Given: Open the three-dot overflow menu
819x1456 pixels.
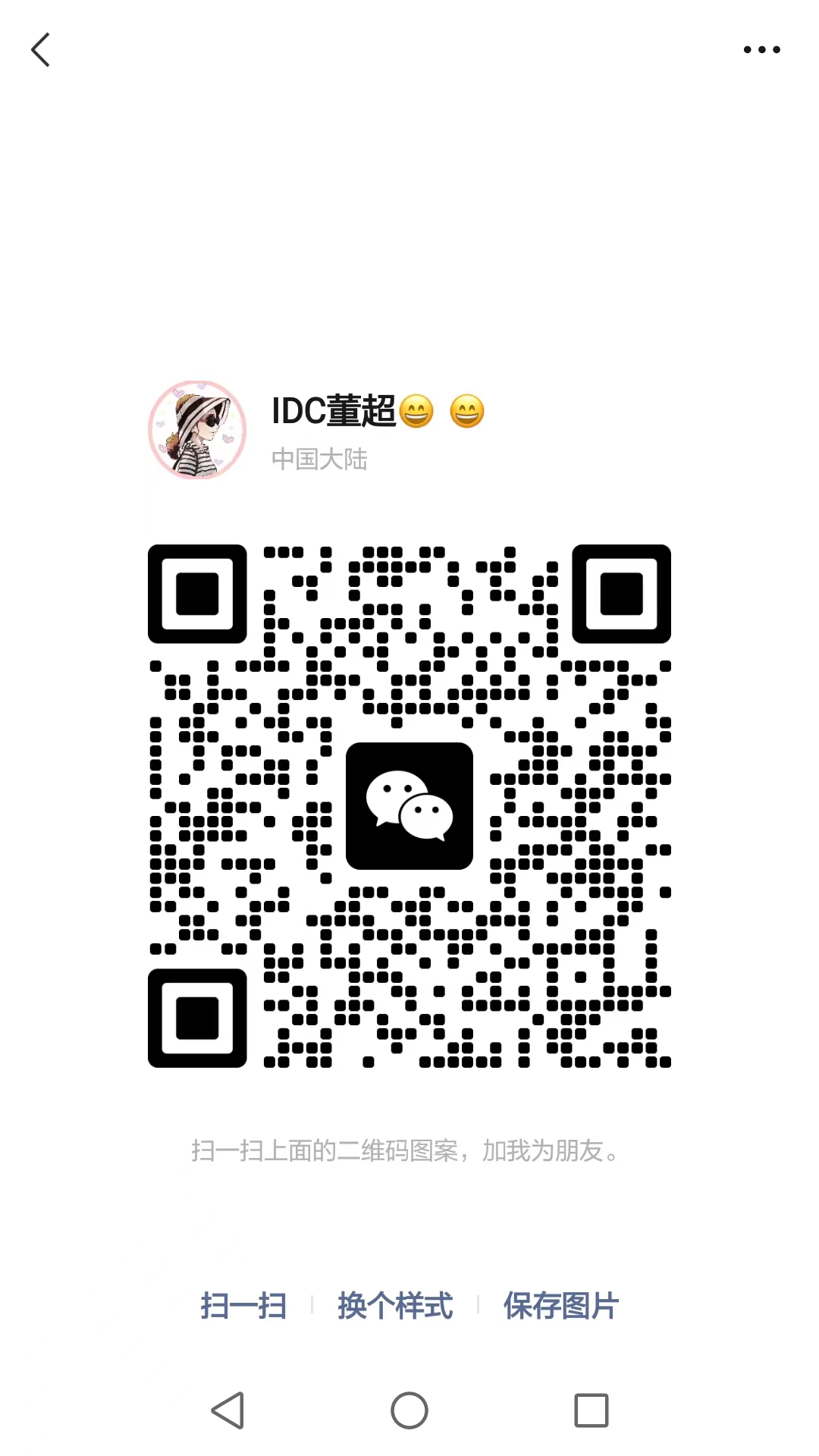Looking at the screenshot, I should pos(761,50).
